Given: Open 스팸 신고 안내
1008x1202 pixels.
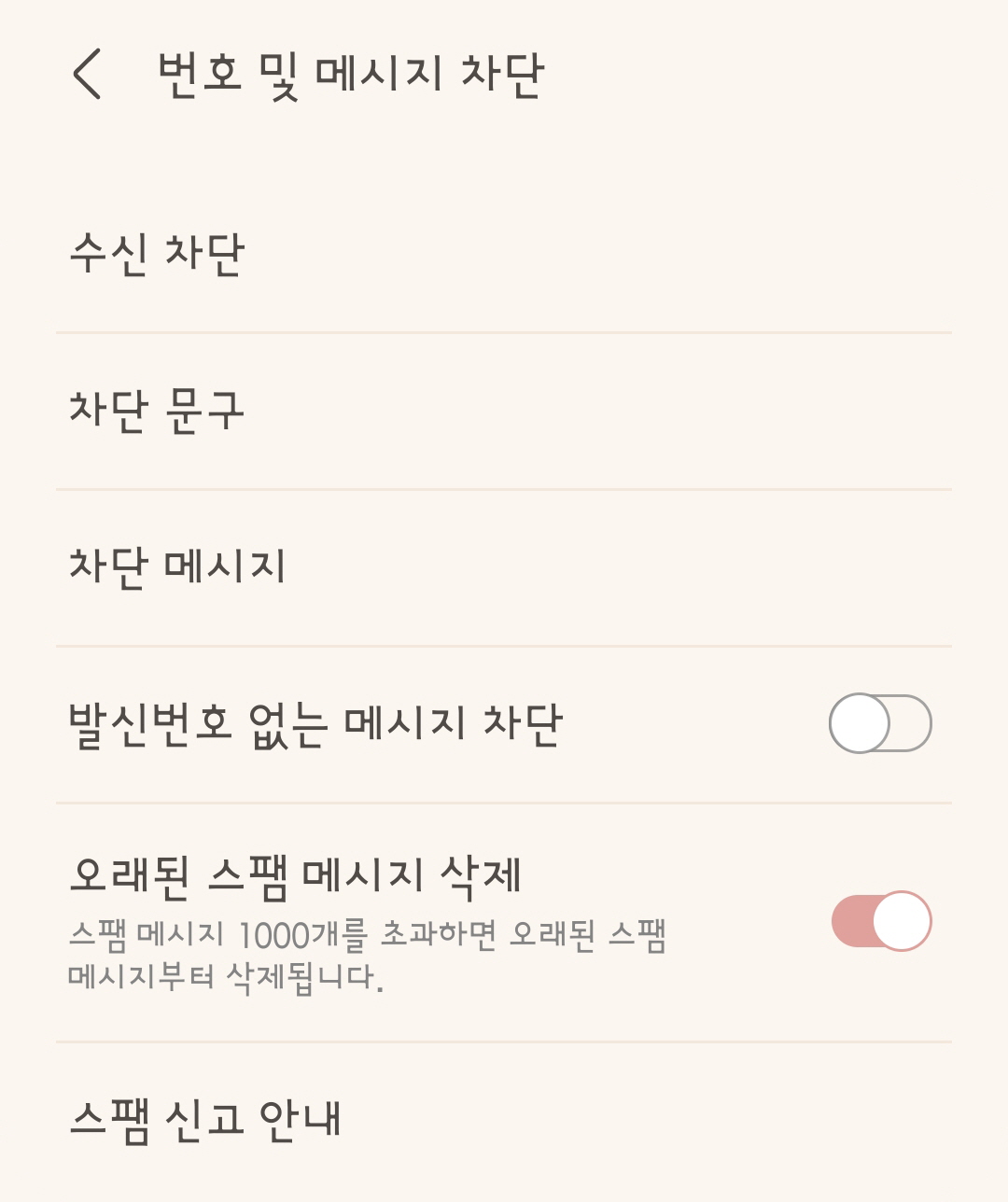Looking at the screenshot, I should [504, 1118].
